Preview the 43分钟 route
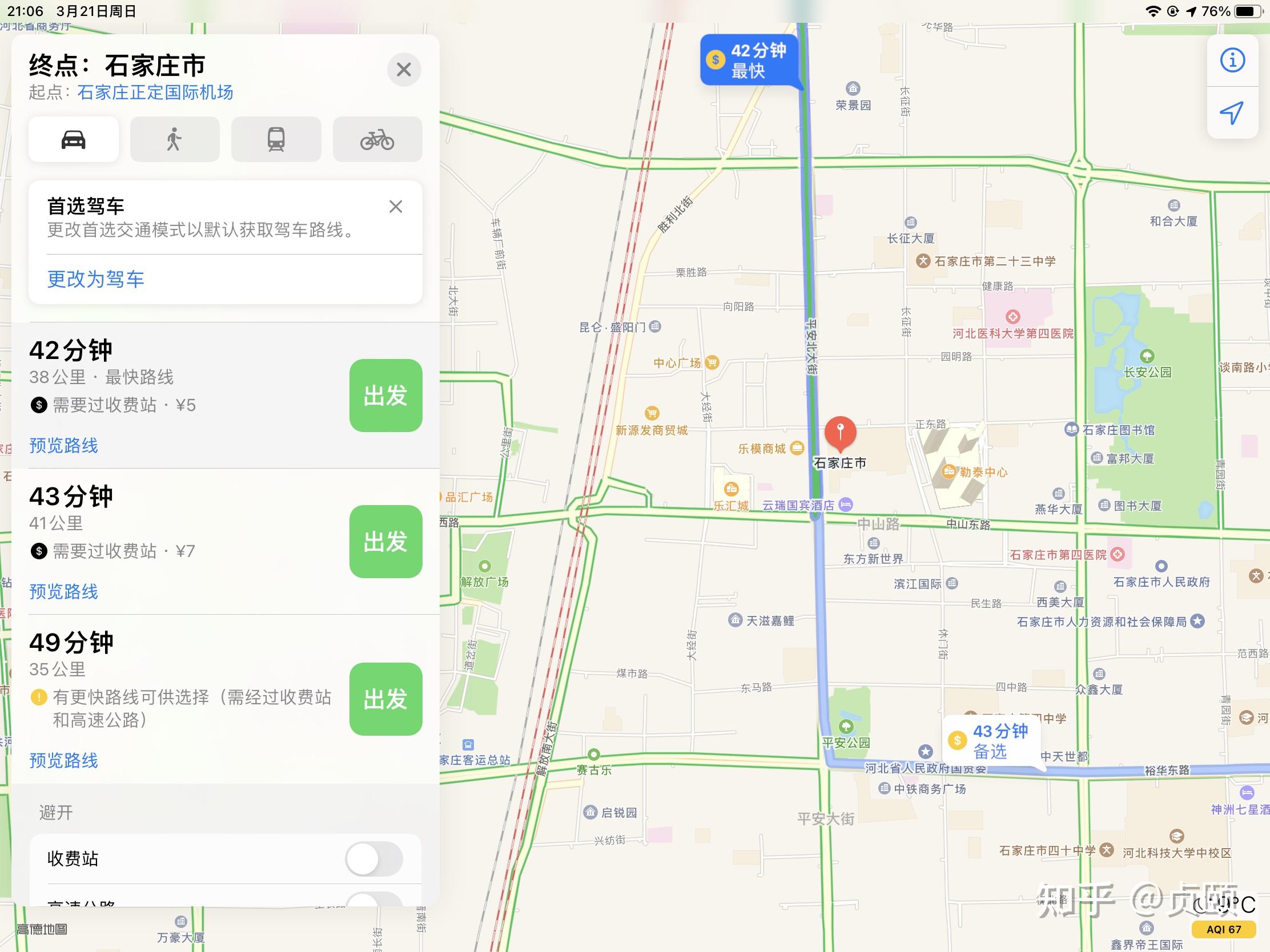Viewport: 1270px width, 952px height. (64, 592)
